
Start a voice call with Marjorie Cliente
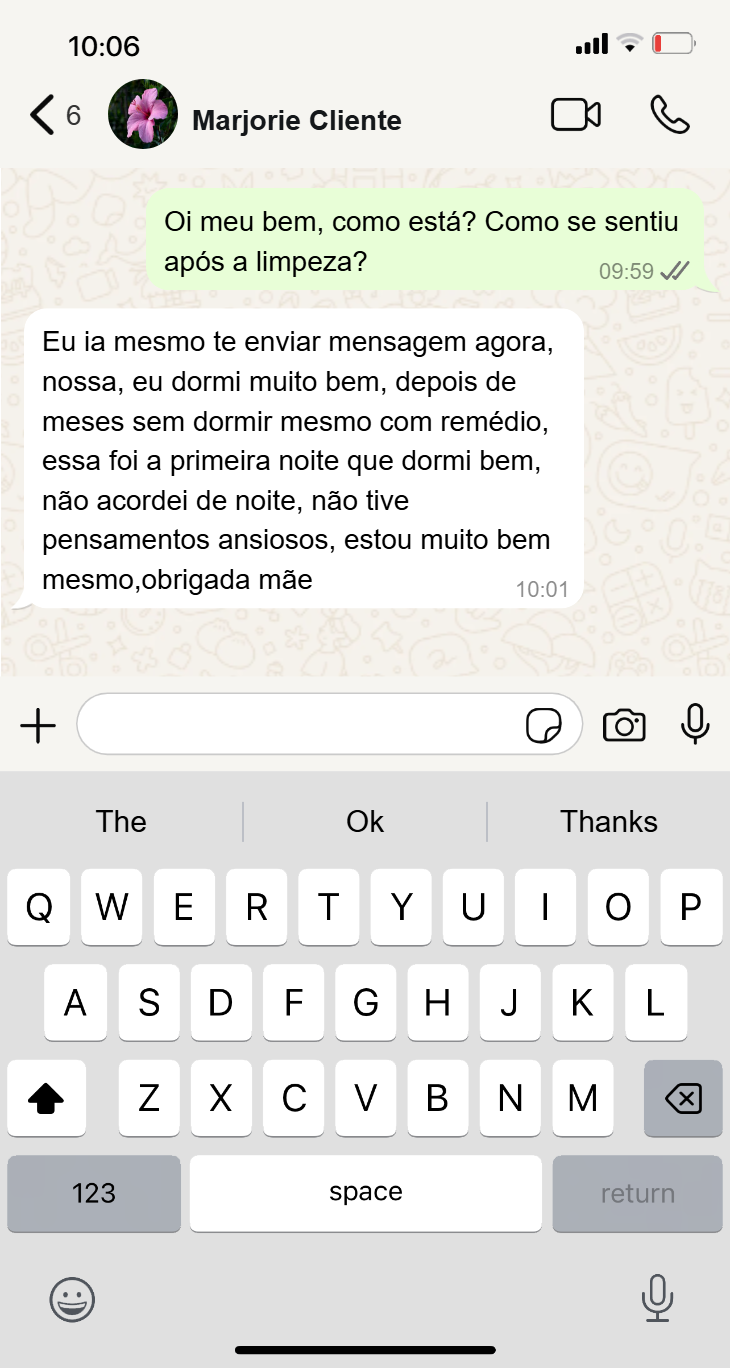point(668,114)
